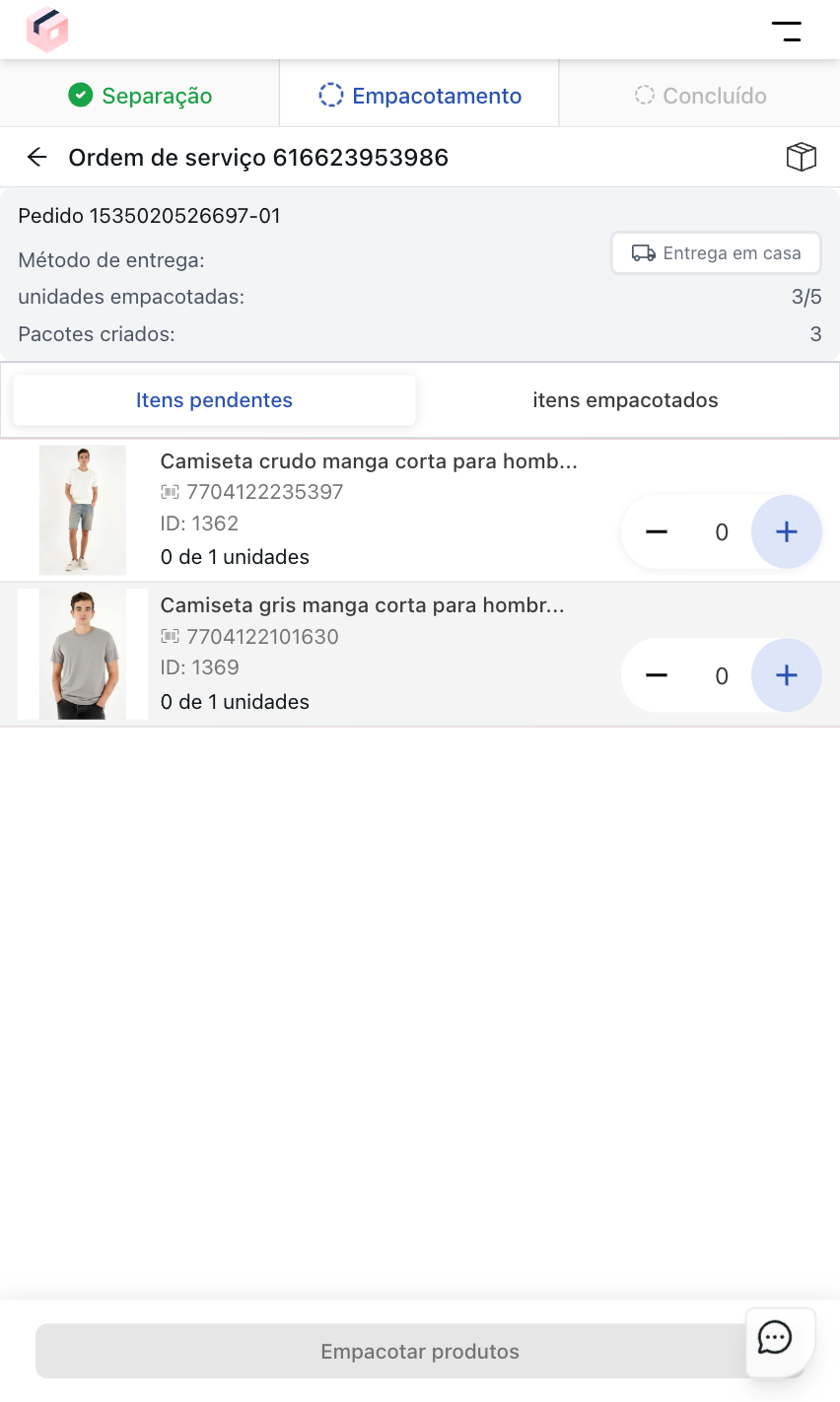Click the truck icon on Entrega em casa

pos(642,252)
